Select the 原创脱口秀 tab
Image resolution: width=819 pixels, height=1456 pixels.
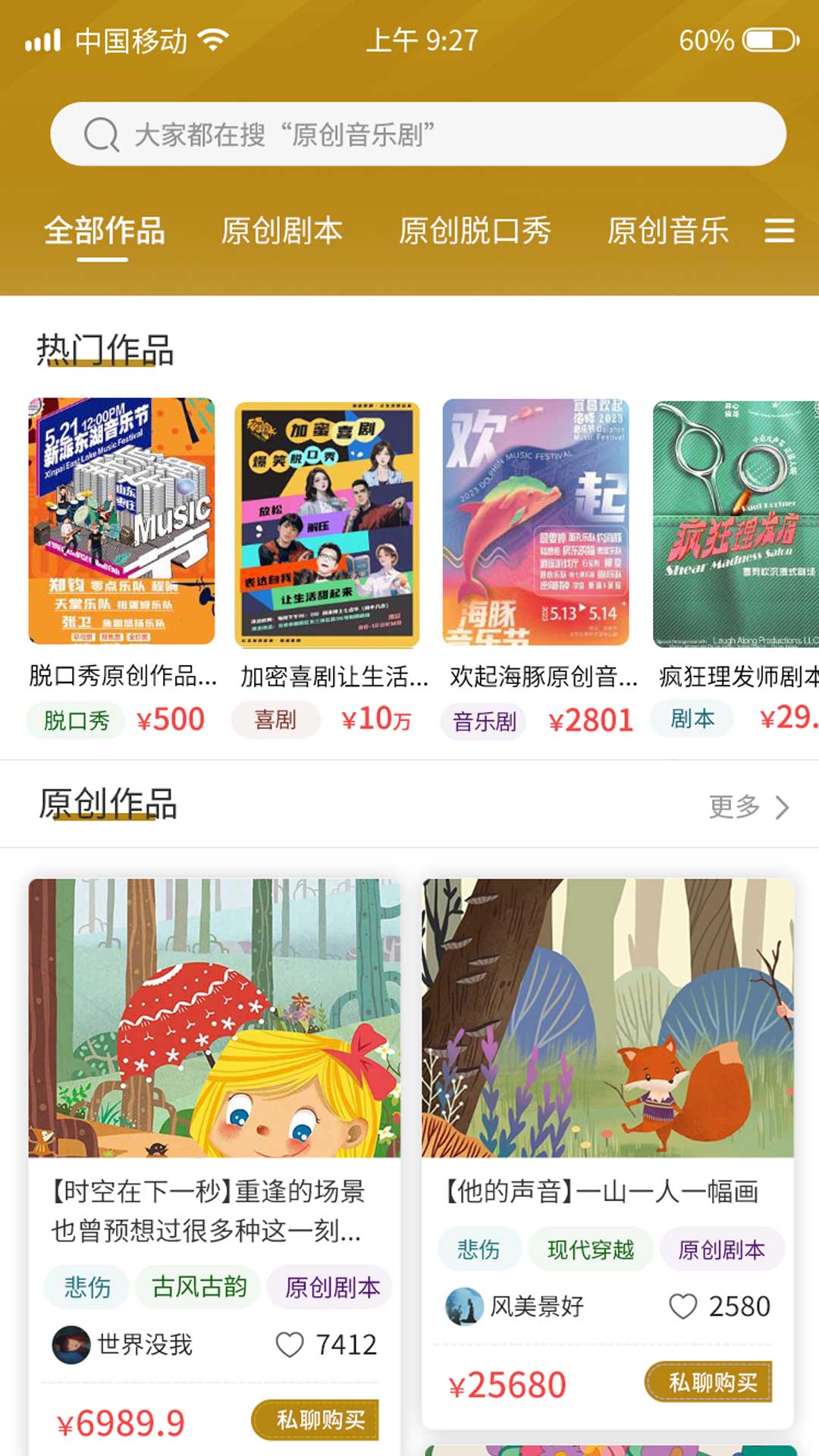(474, 231)
